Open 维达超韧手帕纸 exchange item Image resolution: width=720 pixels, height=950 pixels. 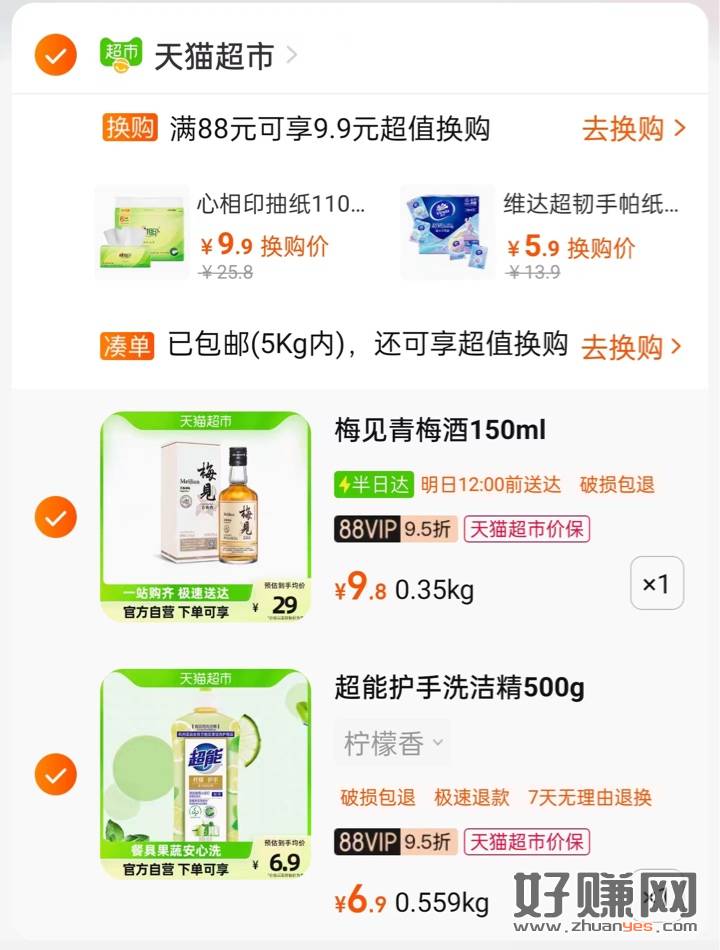540,232
